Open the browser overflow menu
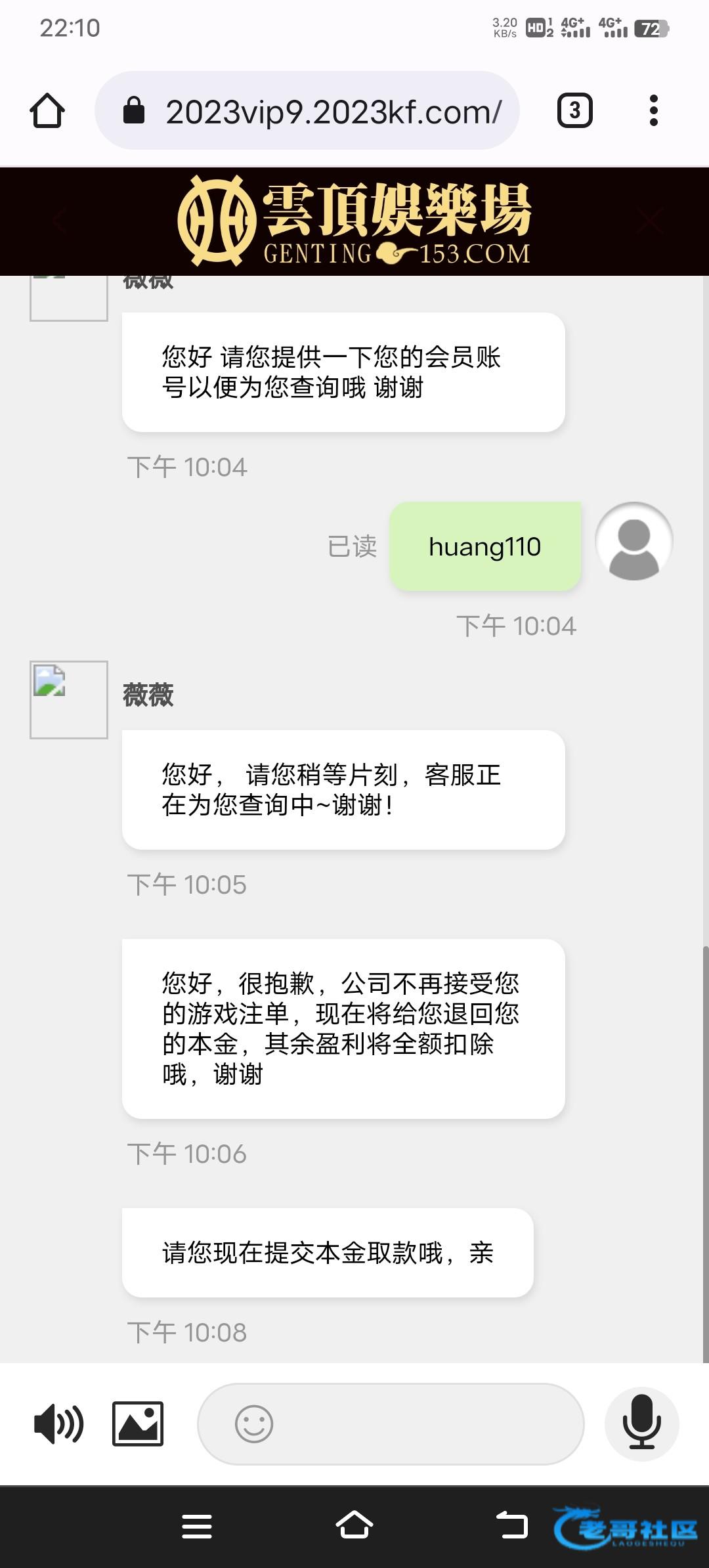This screenshot has height=1568, width=709. [x=653, y=110]
